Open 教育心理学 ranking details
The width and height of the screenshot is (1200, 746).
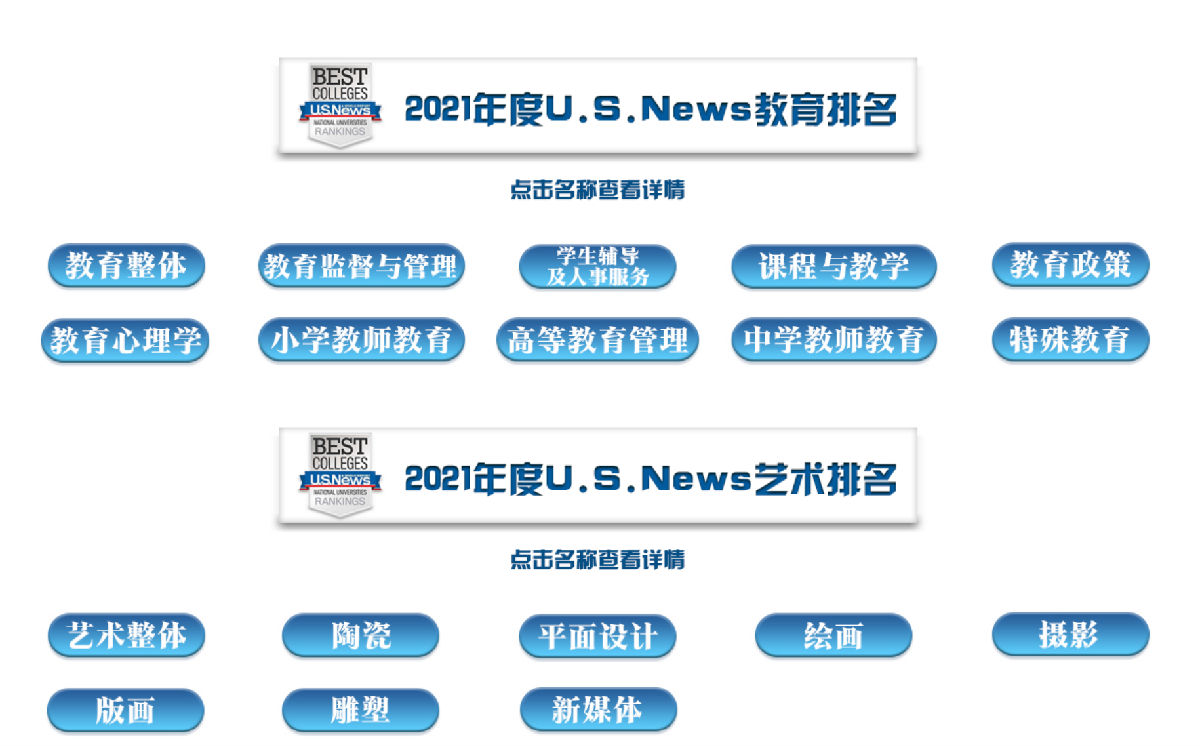point(126,341)
